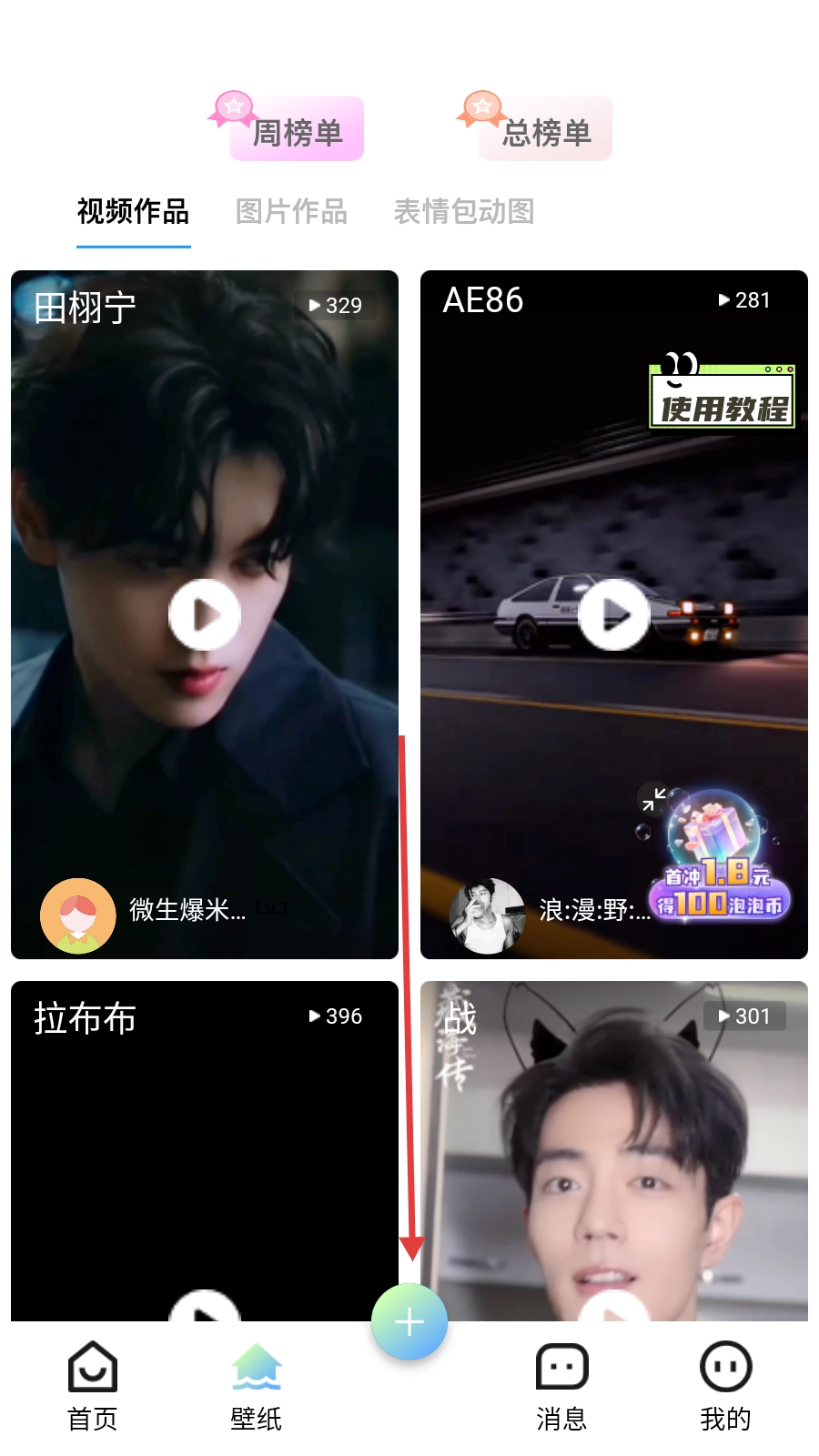Open the 首冲1.8元 gift promotion
819x1456 pixels.
coord(720,860)
